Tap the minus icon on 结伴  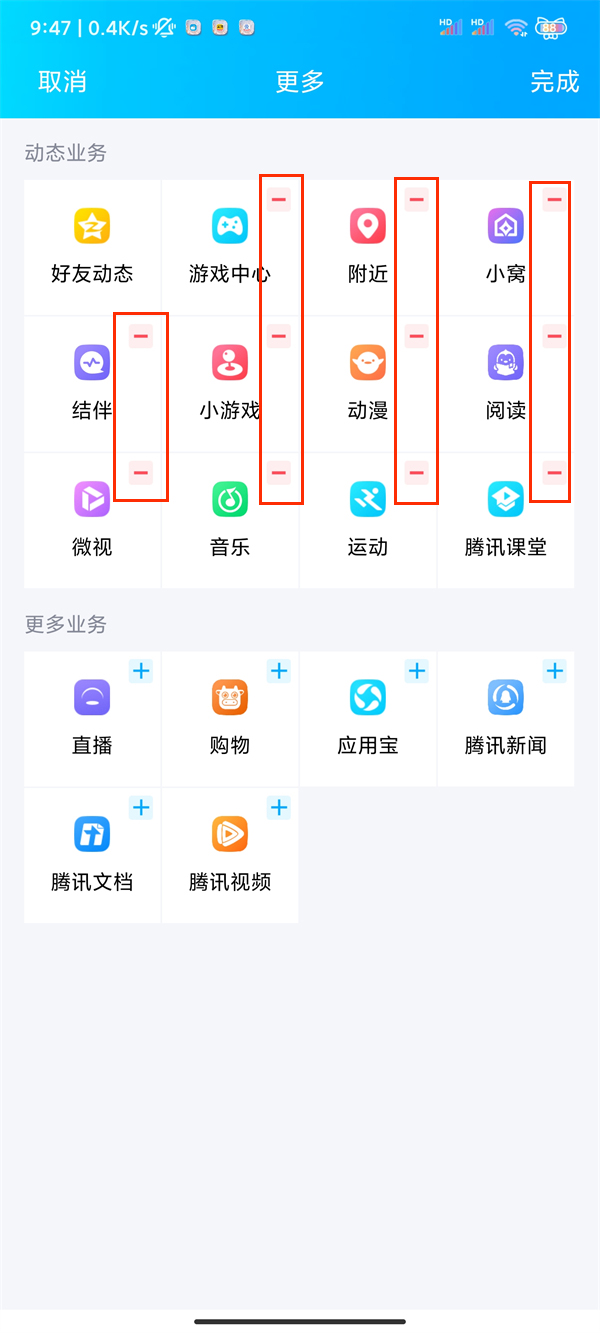(141, 336)
